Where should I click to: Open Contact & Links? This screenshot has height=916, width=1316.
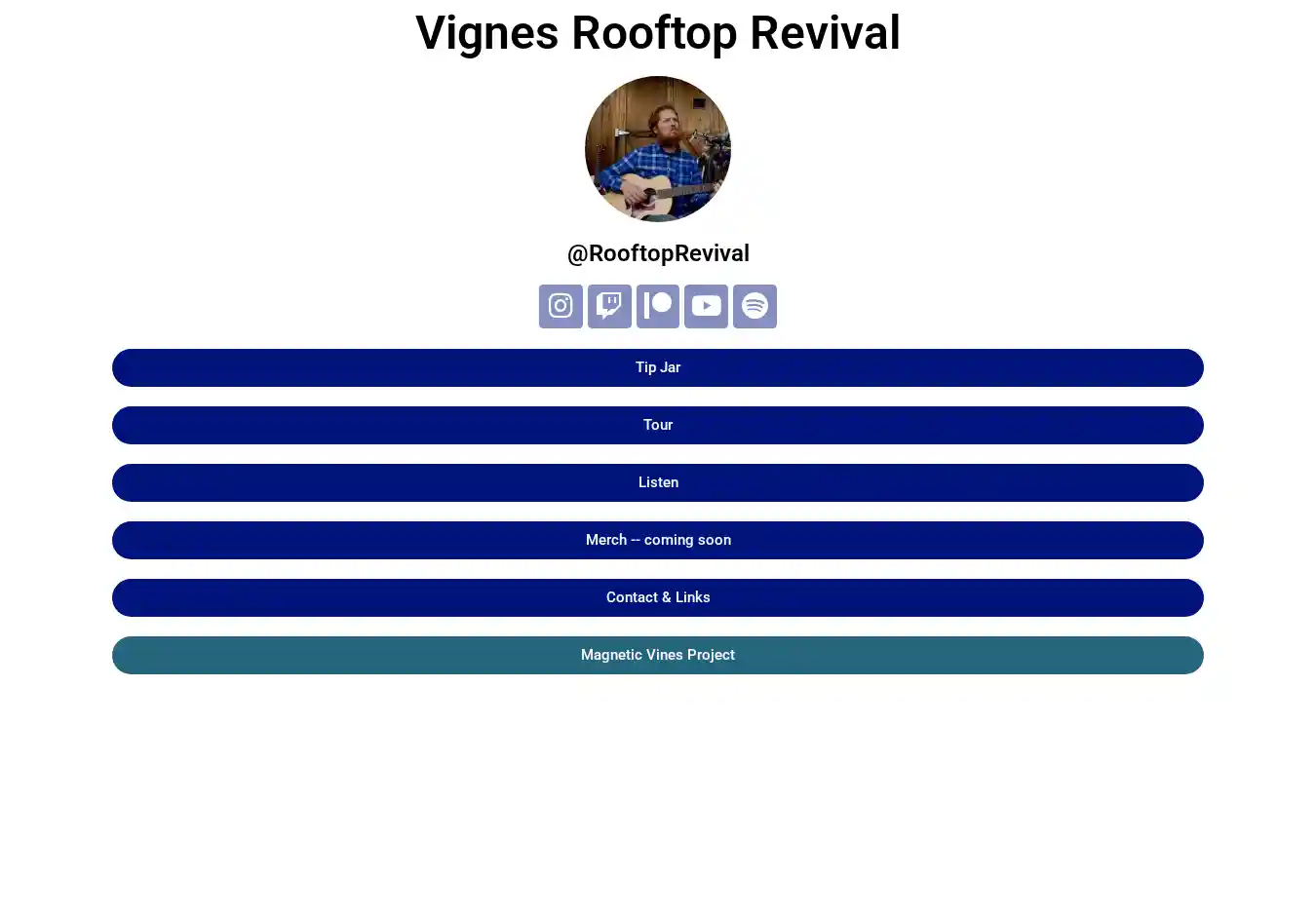658,597
